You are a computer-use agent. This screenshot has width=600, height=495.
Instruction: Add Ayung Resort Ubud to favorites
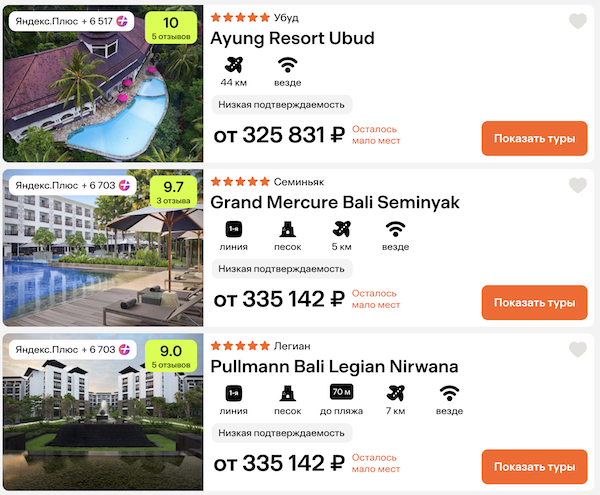click(577, 22)
